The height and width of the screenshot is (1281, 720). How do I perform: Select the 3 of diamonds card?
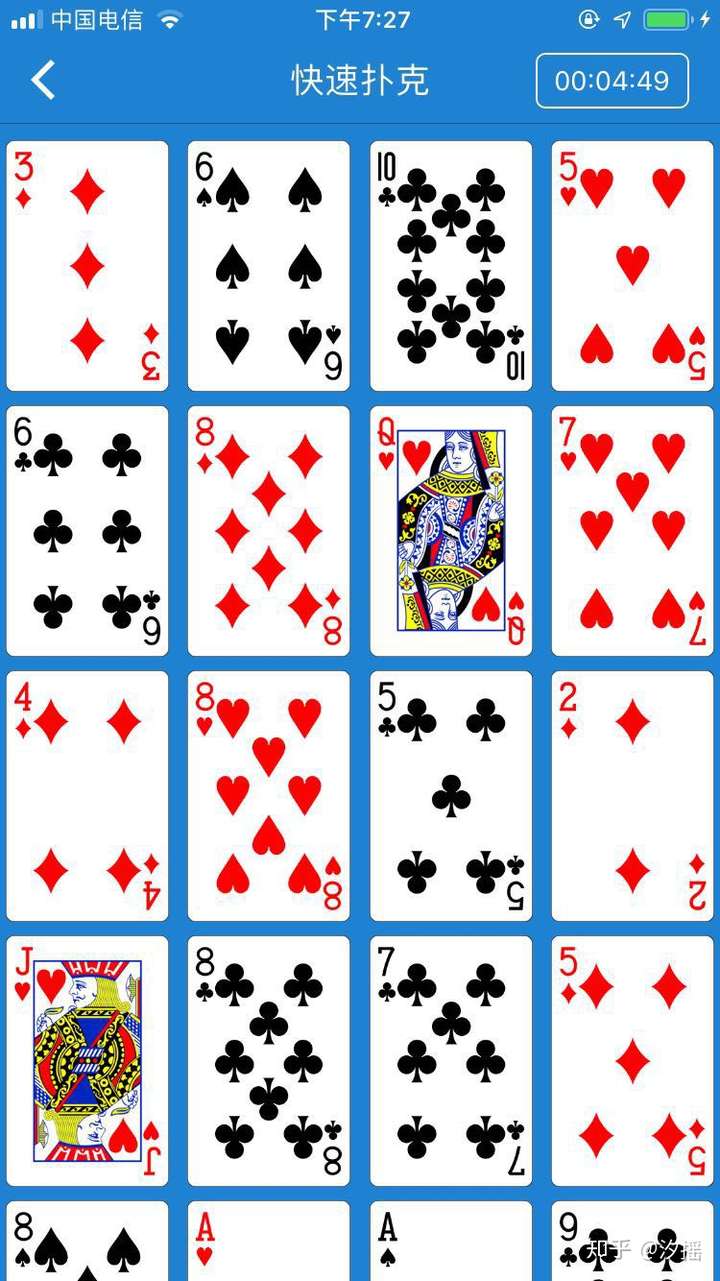coord(87,266)
